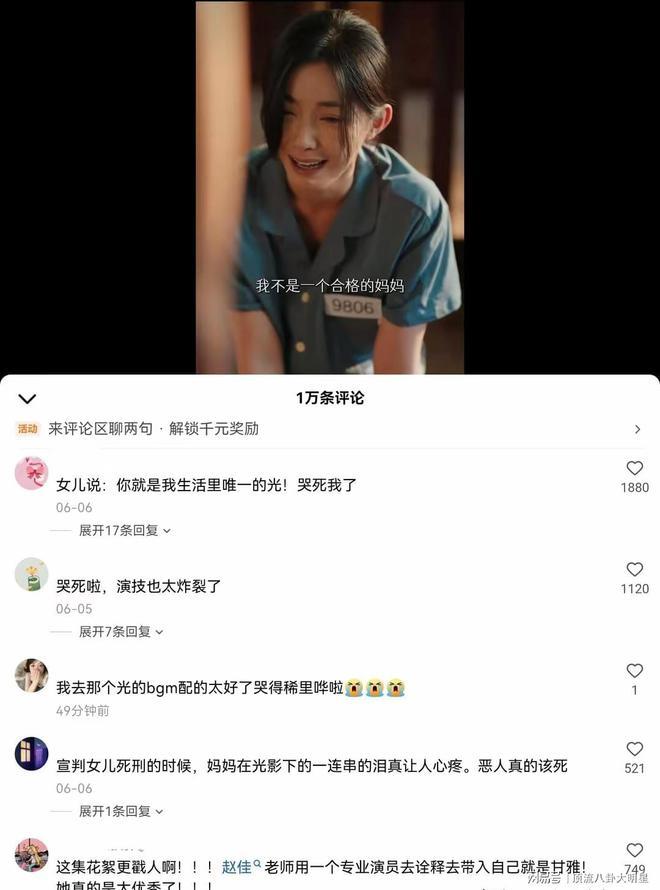Expand 展开1条回复 reply
Image resolution: width=660 pixels, height=890 pixels.
[x=120, y=811]
